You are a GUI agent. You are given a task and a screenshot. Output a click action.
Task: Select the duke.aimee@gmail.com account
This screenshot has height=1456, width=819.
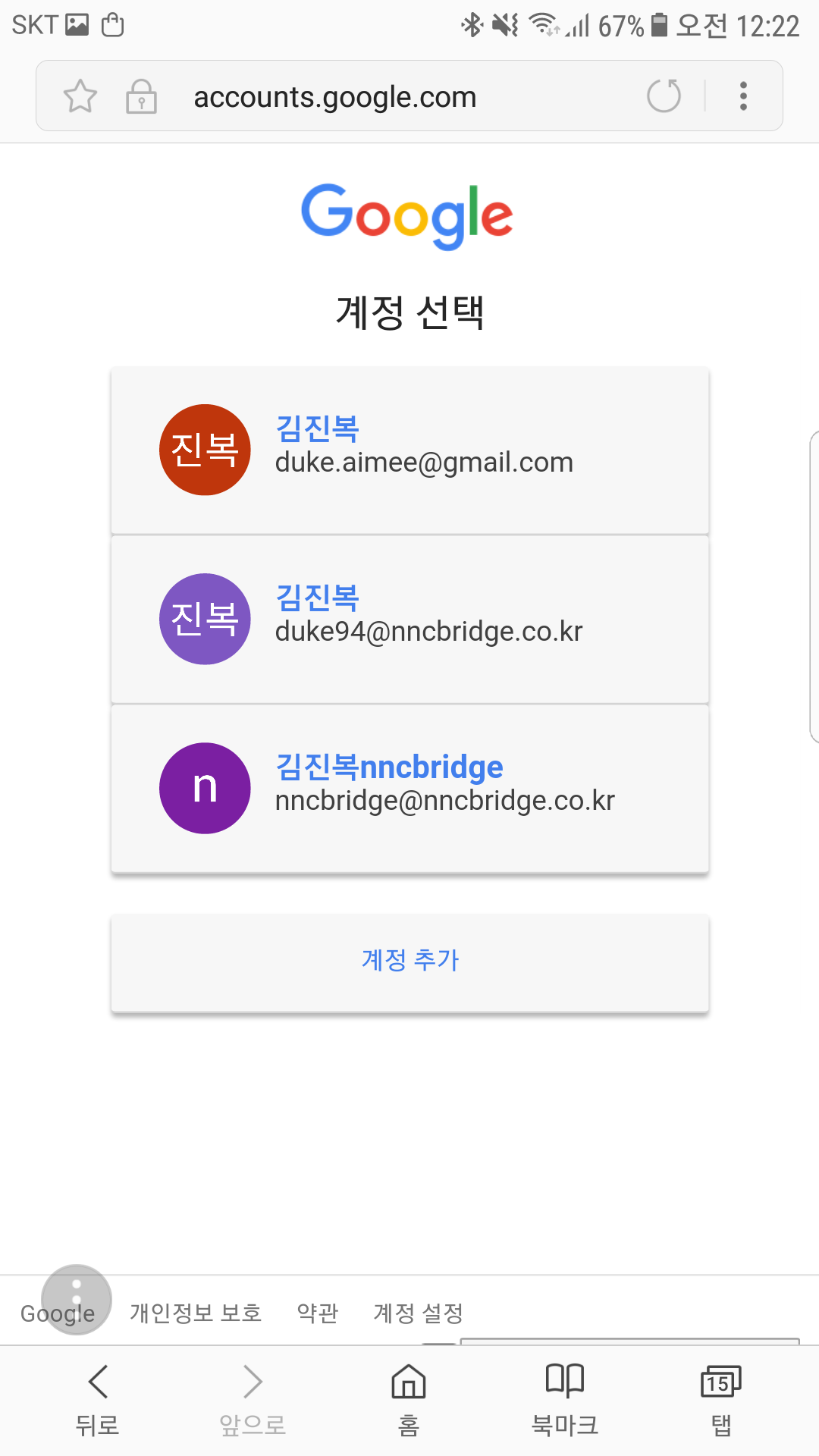point(409,450)
